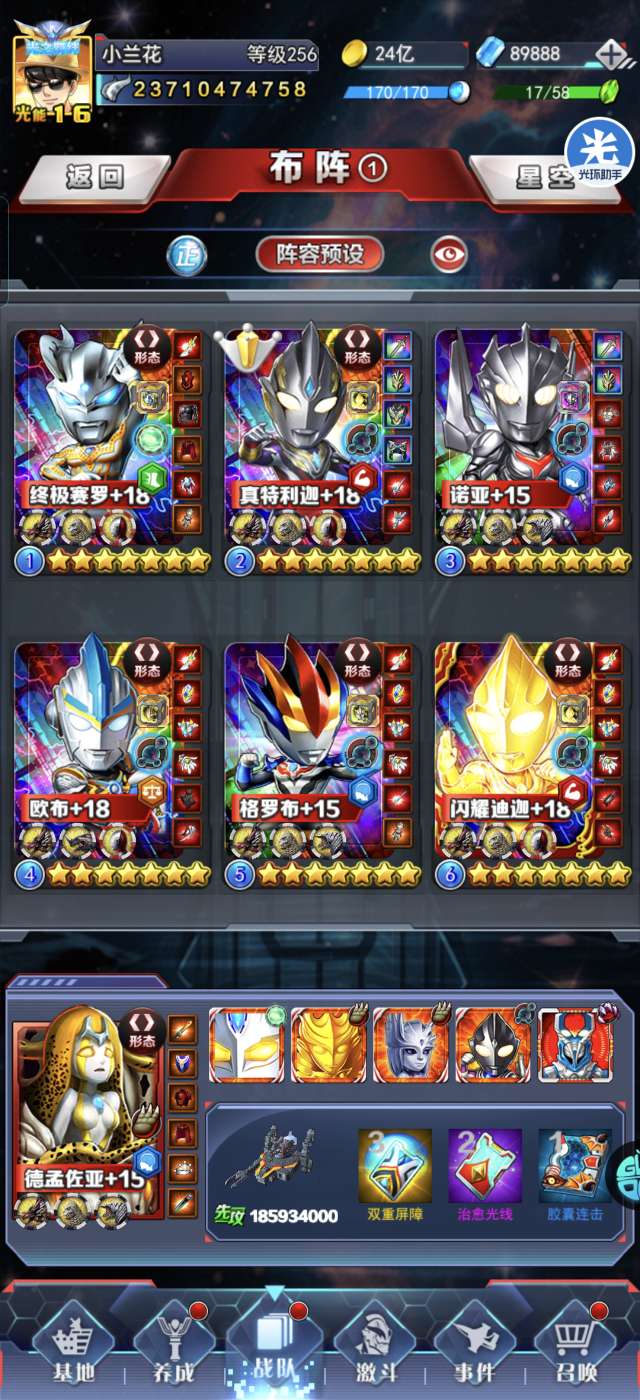Tap the 胶囊连击 skill icon
Image resolution: width=640 pixels, height=1400 pixels.
(574, 1166)
